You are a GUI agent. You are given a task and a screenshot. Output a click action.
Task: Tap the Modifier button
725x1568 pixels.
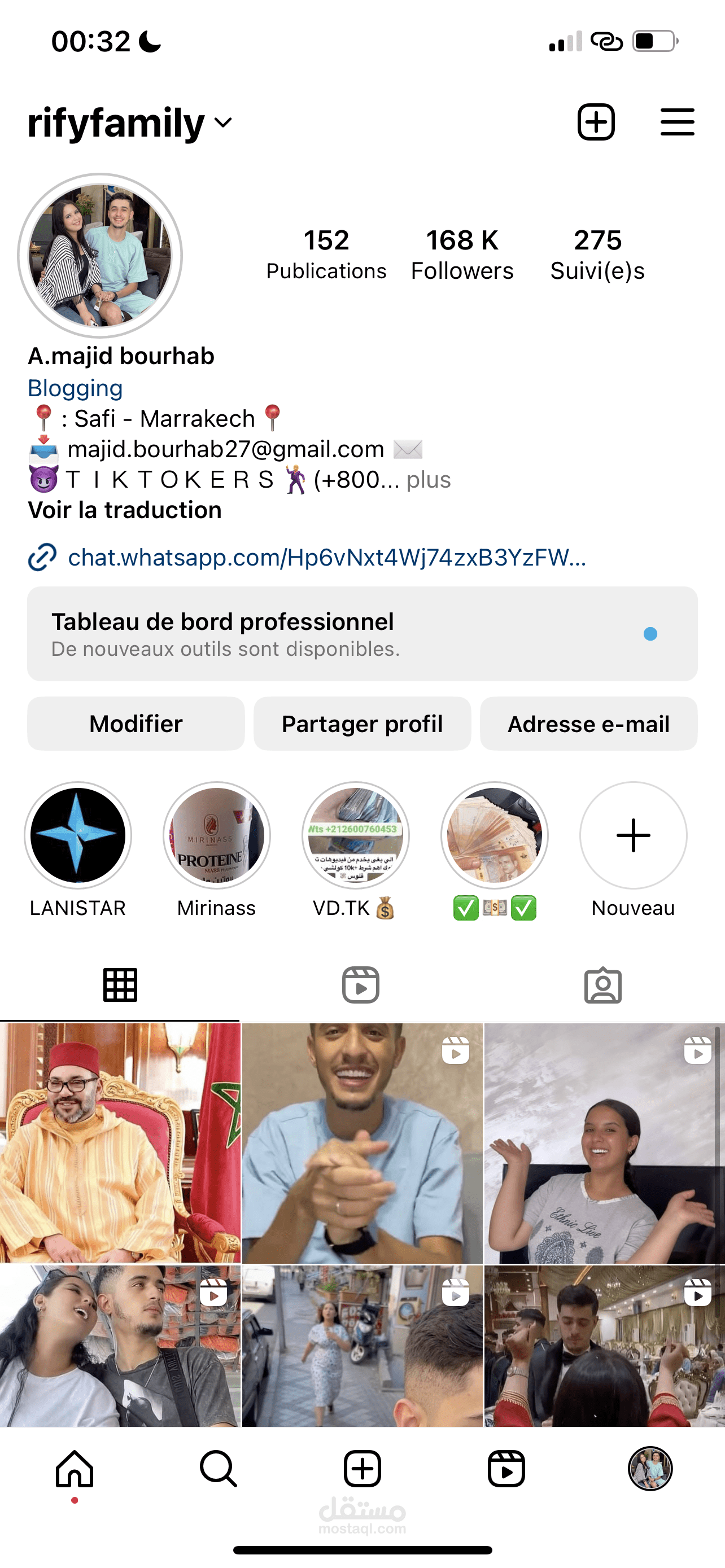tap(136, 724)
